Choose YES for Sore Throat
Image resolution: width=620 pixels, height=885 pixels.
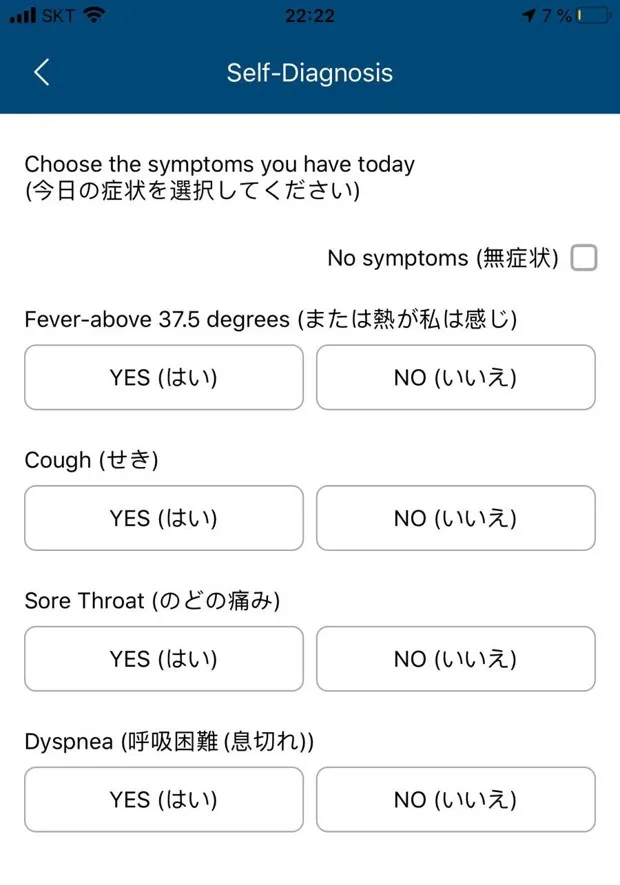(164, 659)
